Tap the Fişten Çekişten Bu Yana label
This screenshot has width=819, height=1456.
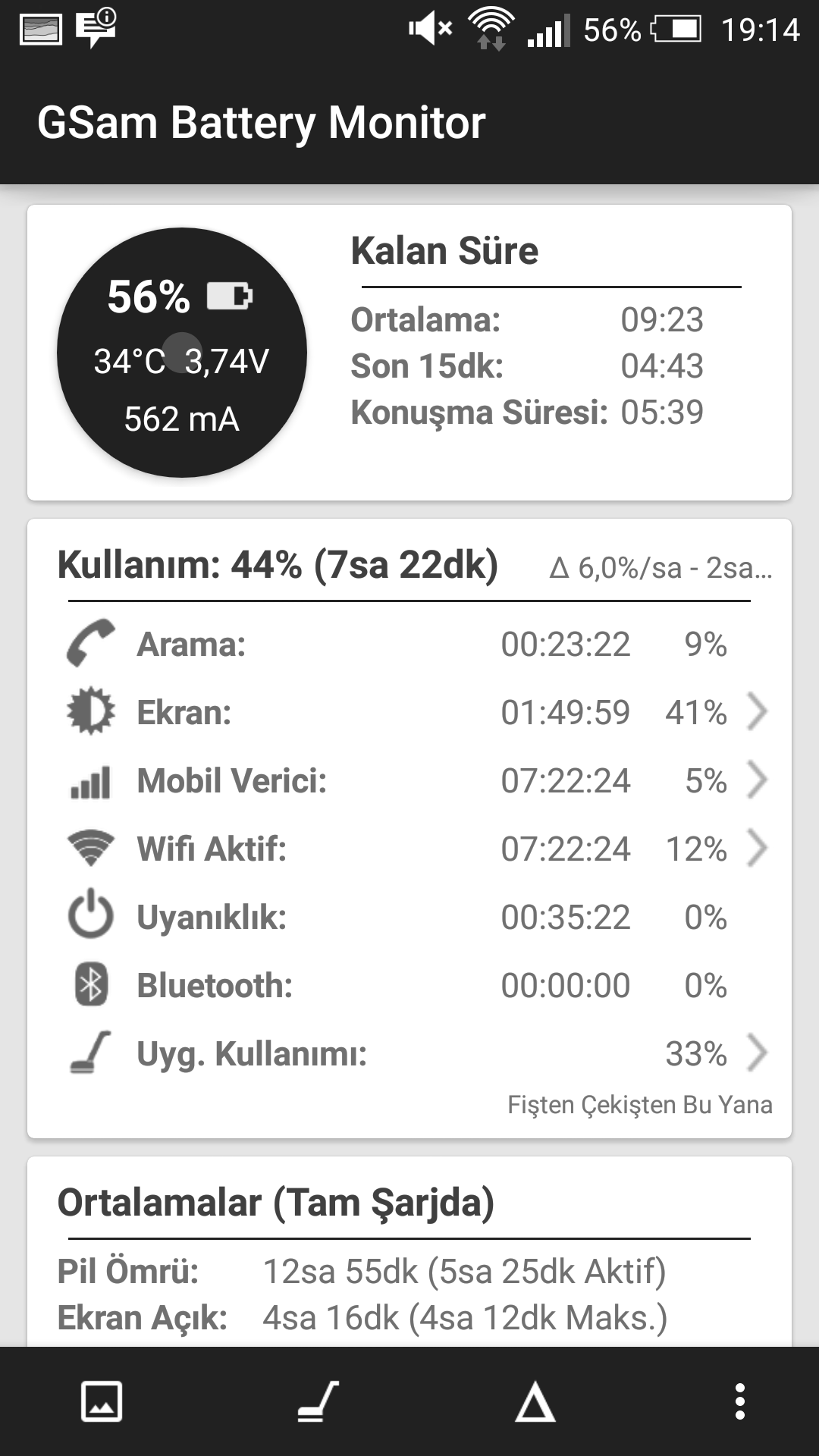tap(640, 1105)
